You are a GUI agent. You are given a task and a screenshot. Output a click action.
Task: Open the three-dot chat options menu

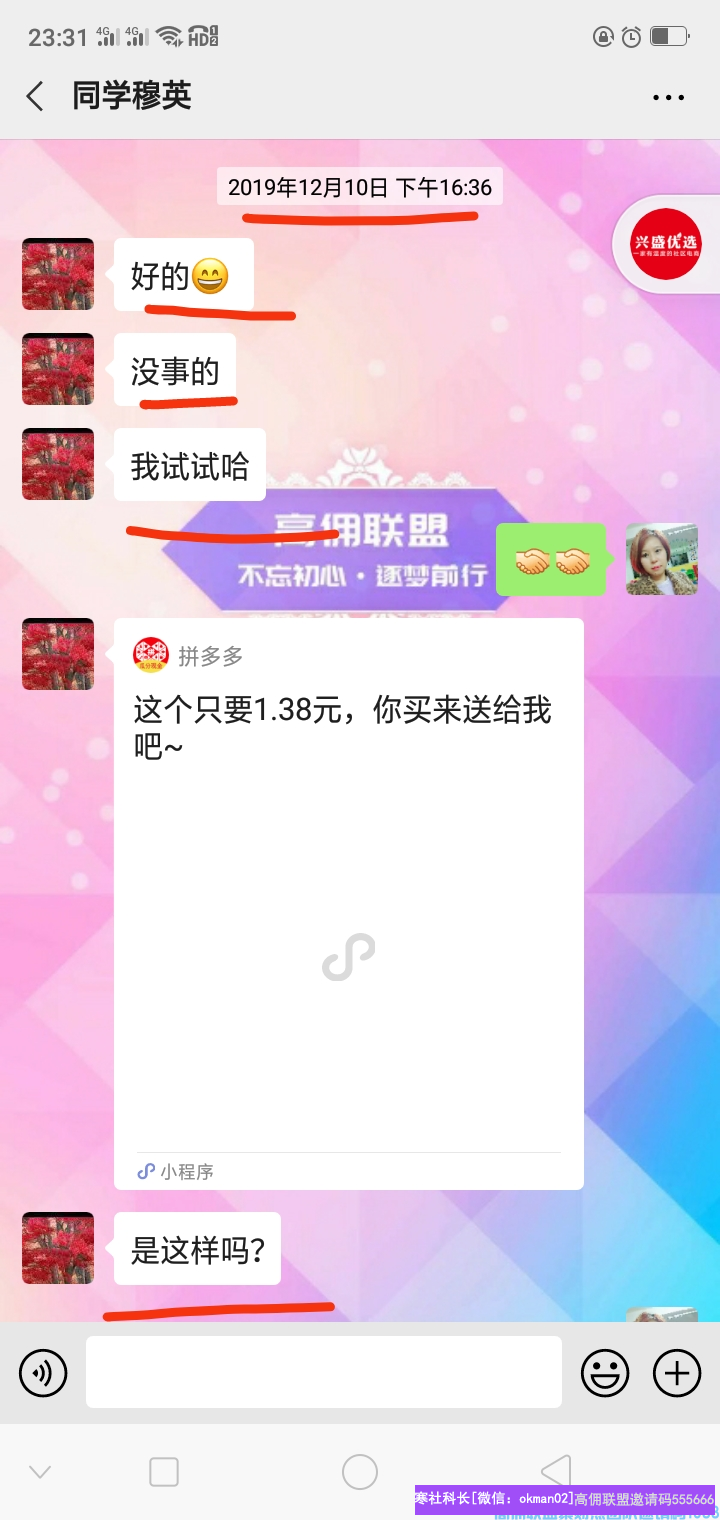click(667, 97)
